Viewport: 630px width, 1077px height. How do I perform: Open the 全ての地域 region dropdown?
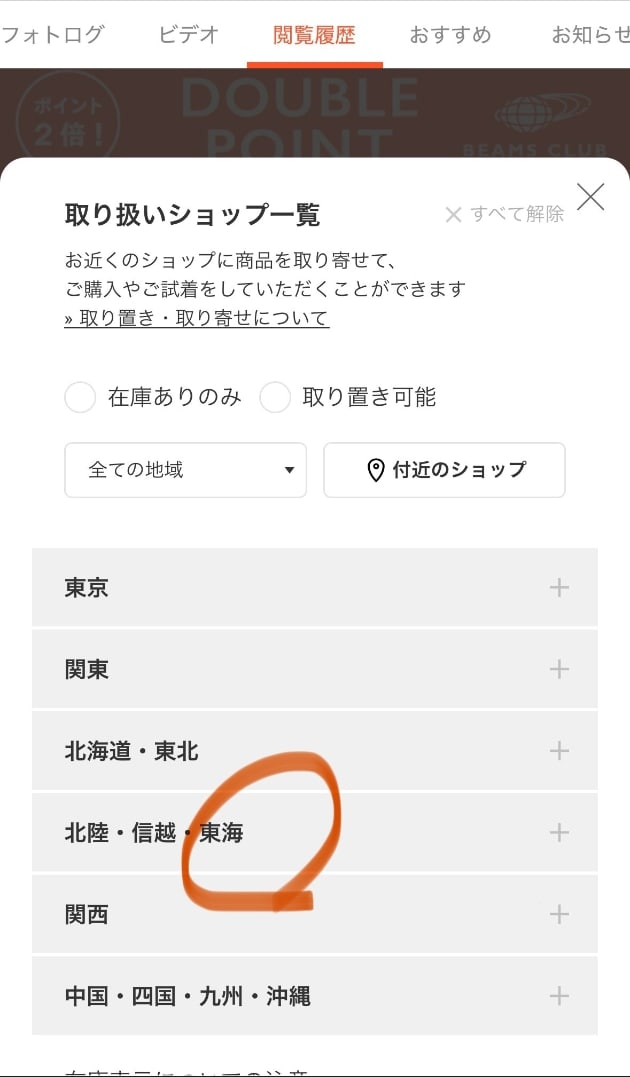pos(185,470)
